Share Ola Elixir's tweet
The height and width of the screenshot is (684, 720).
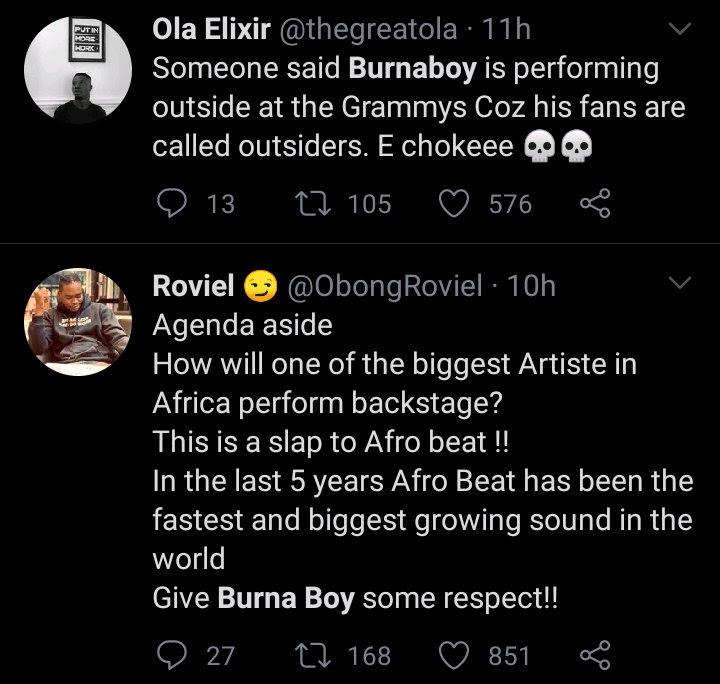[593, 204]
